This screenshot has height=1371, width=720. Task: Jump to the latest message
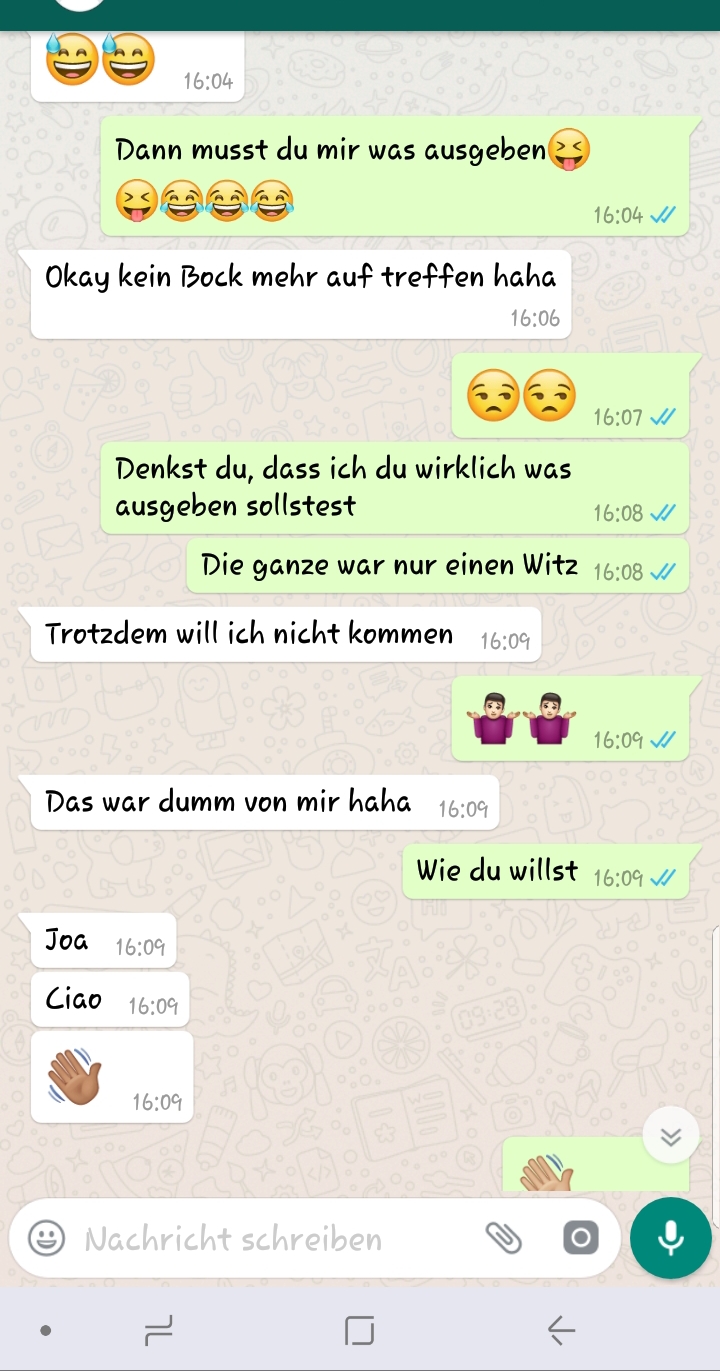(x=670, y=1135)
